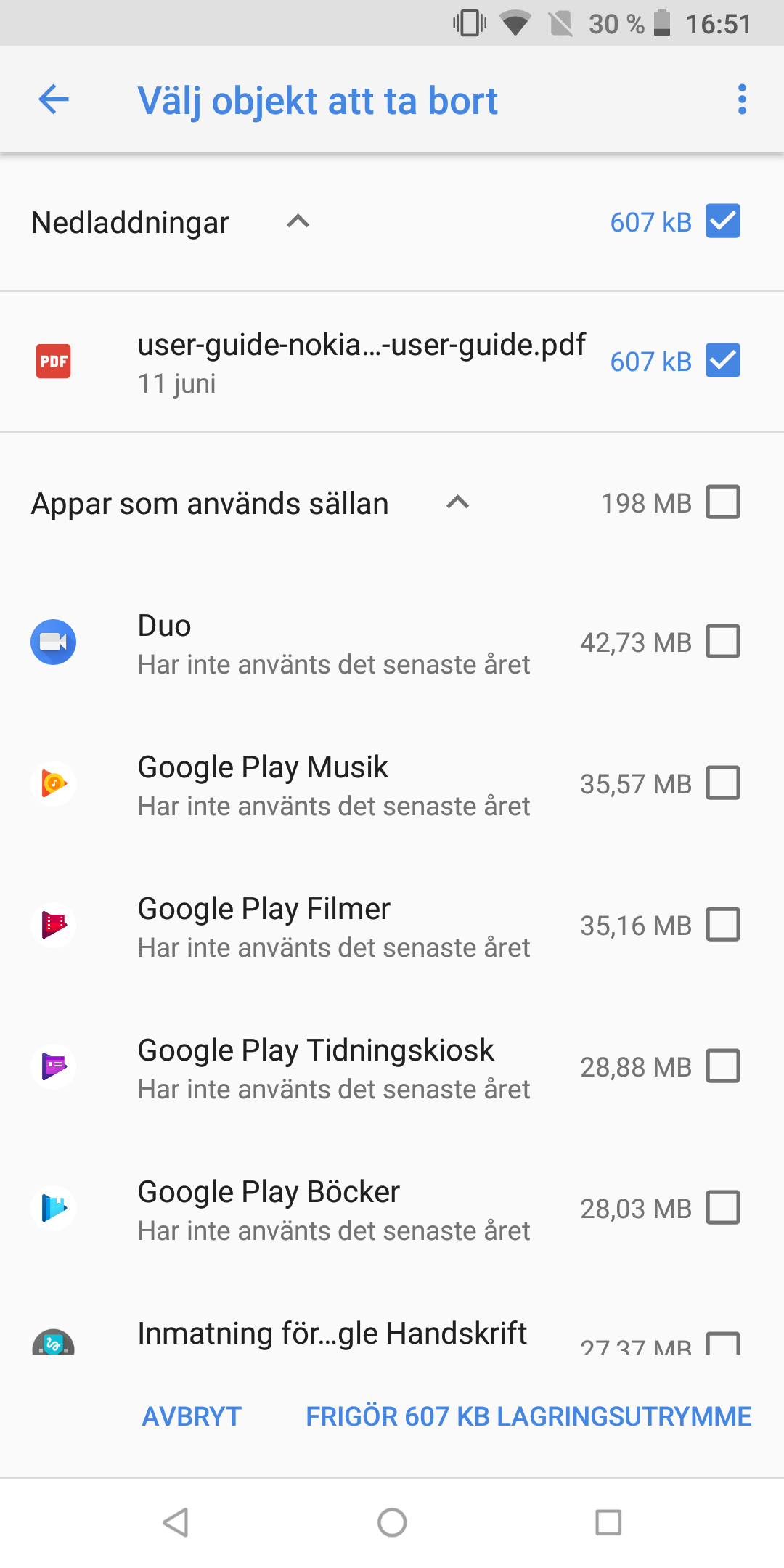The height and width of the screenshot is (1568, 784).
Task: Deselect the user-guide PDF file checkbox
Action: click(x=723, y=361)
